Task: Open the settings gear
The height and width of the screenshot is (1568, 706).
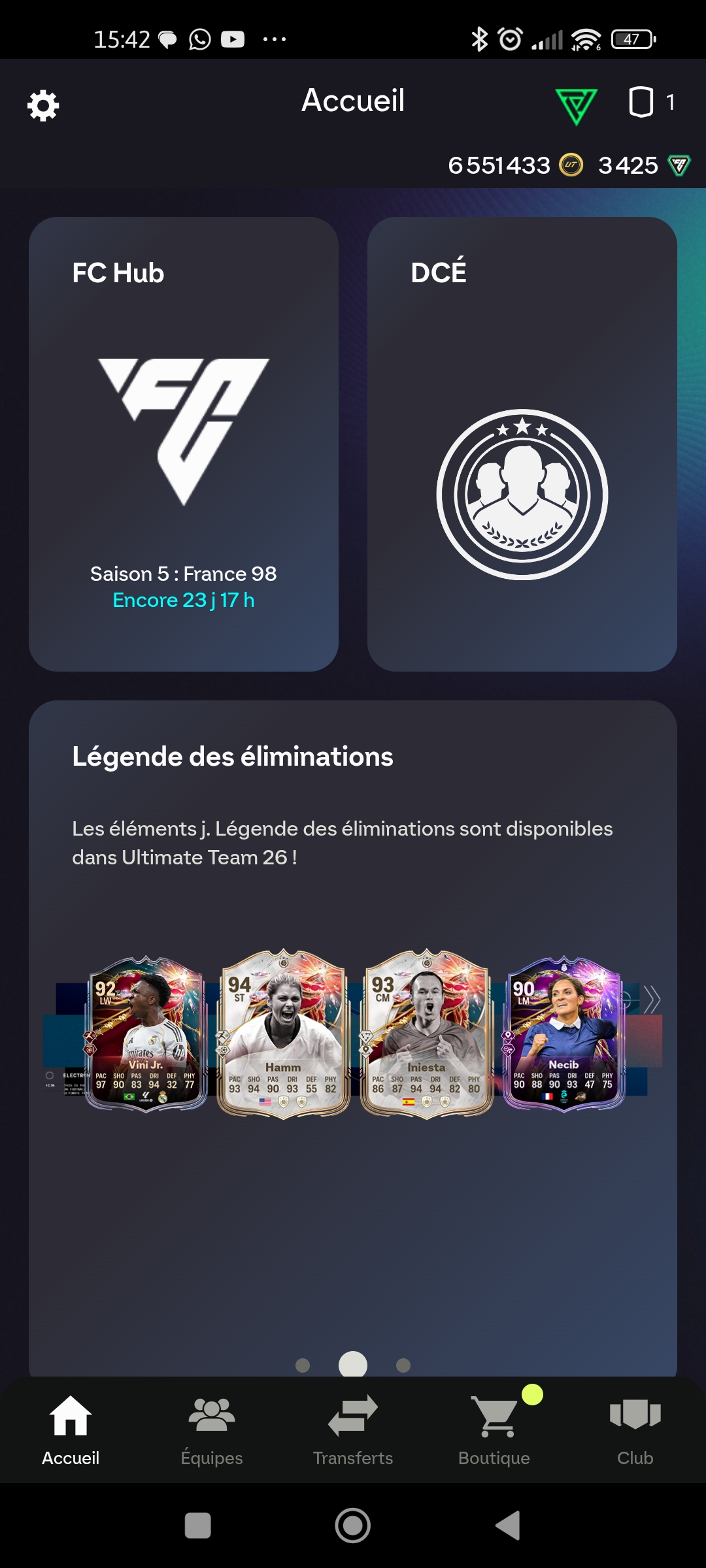Action: click(x=43, y=105)
